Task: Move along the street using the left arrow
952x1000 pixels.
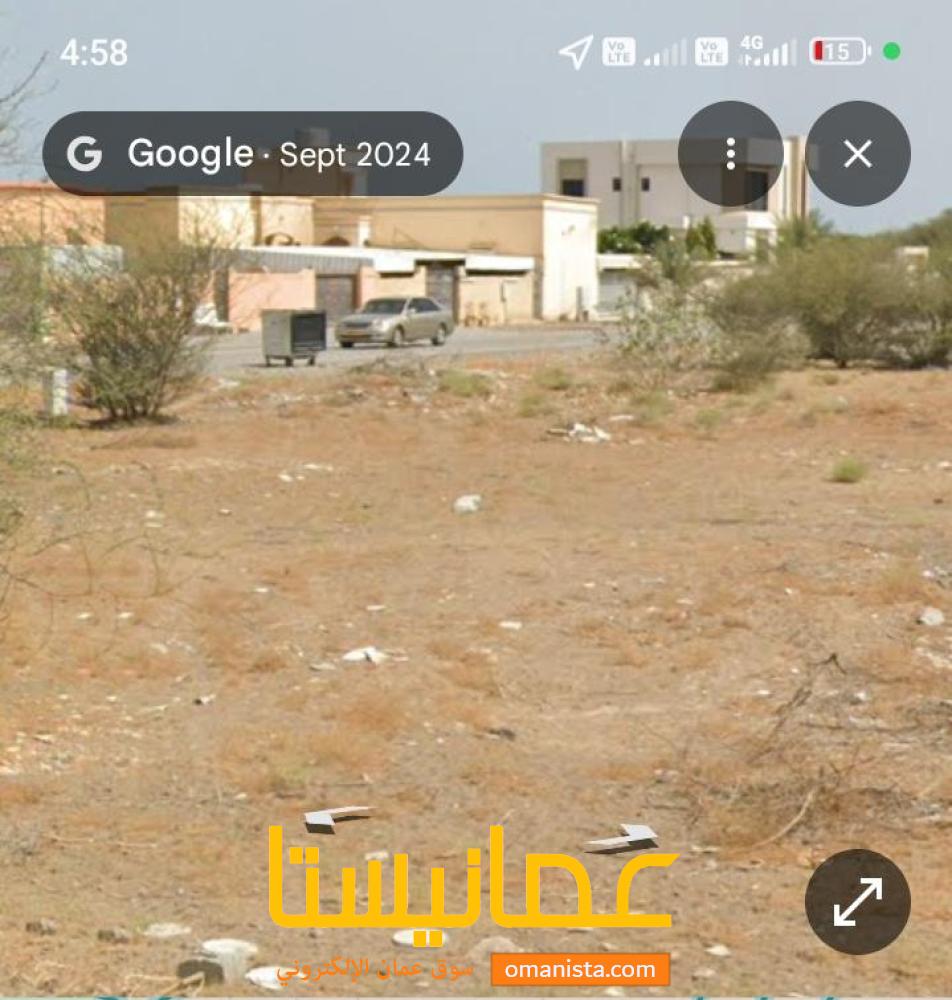Action: tap(335, 818)
